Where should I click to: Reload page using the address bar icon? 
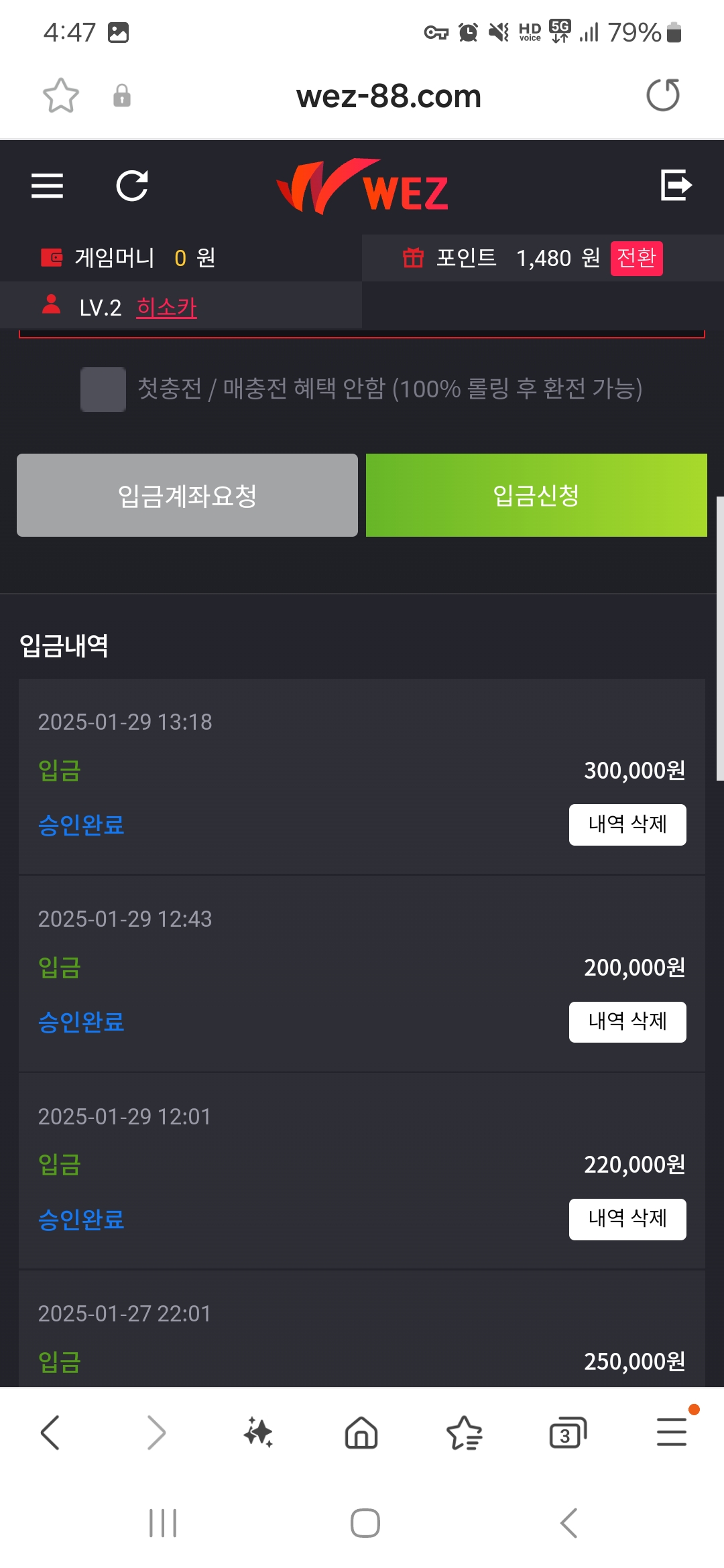663,95
